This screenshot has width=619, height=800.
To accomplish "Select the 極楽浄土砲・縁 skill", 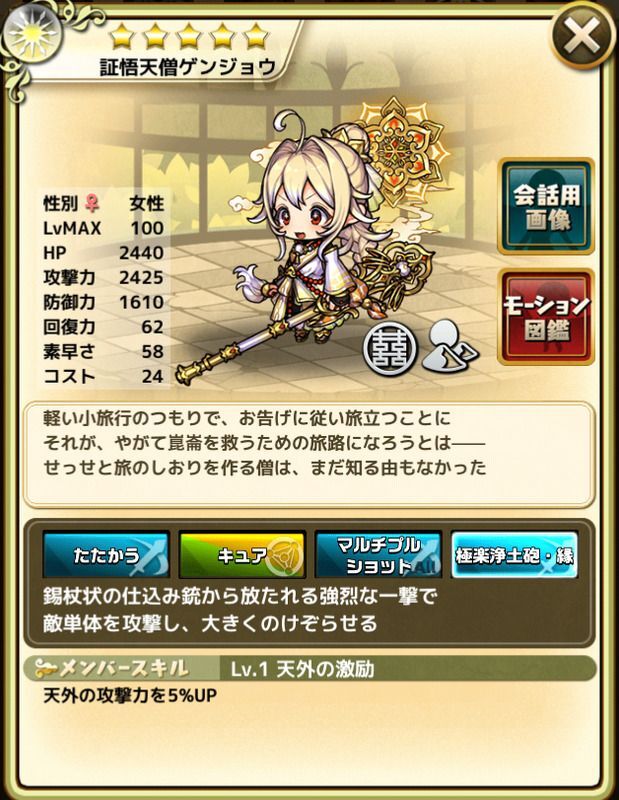I will click(x=514, y=555).
